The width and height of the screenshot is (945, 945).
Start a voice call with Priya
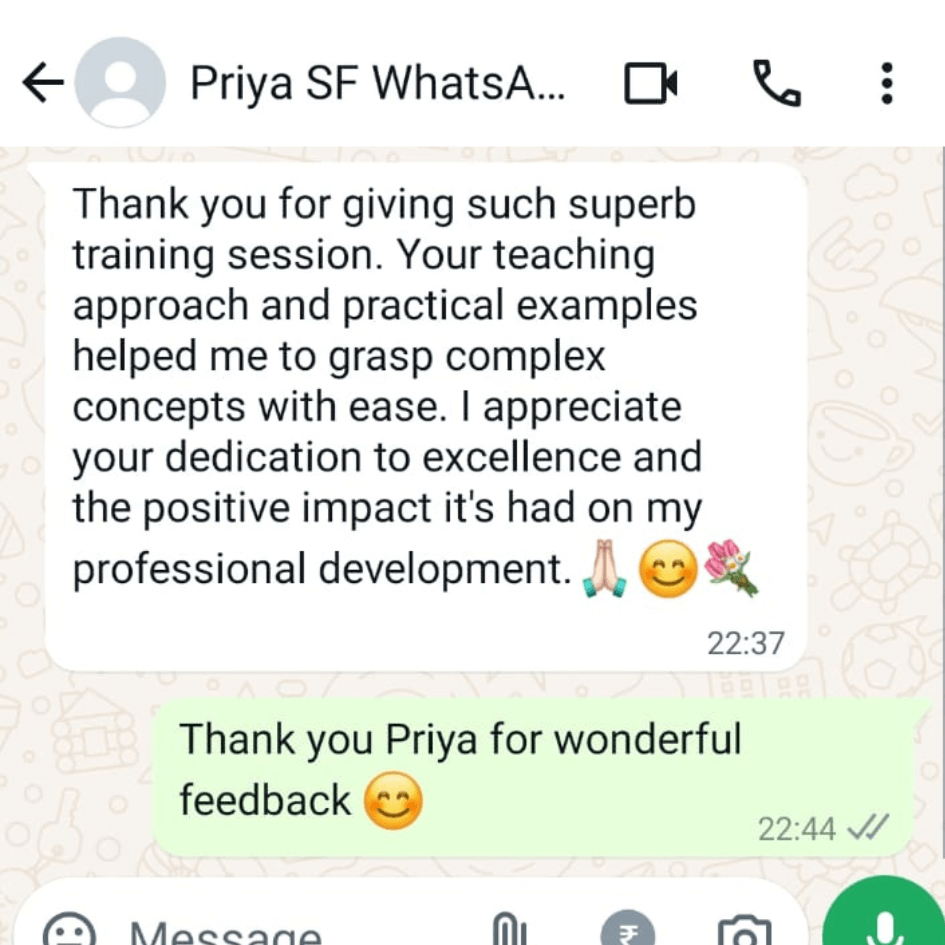(776, 84)
